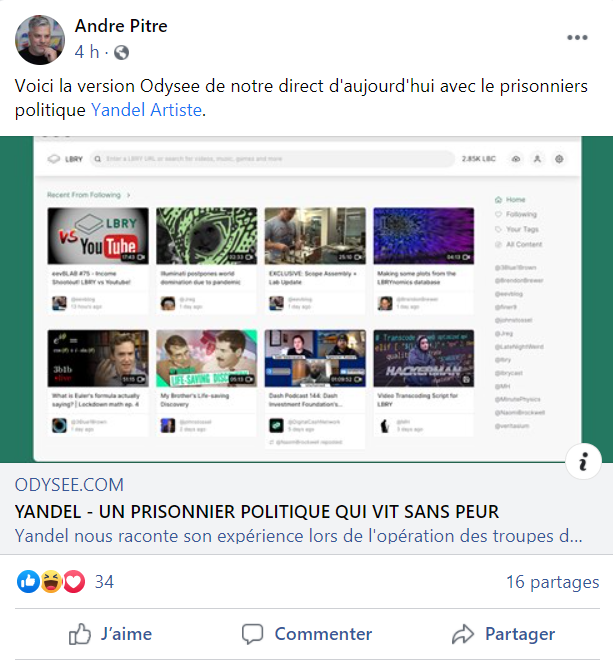Like the post with J'aime

click(110, 634)
